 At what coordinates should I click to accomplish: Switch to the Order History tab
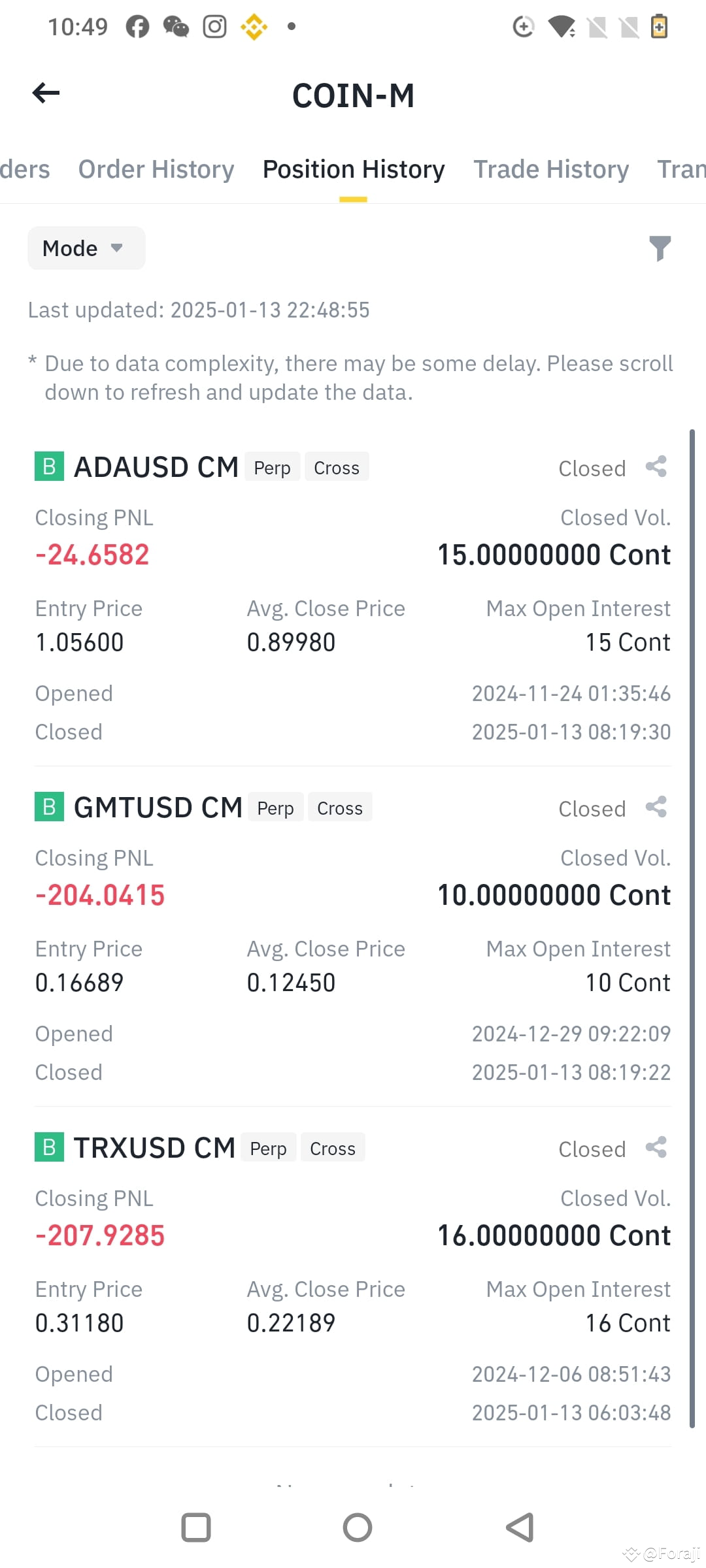pyautogui.click(x=156, y=169)
